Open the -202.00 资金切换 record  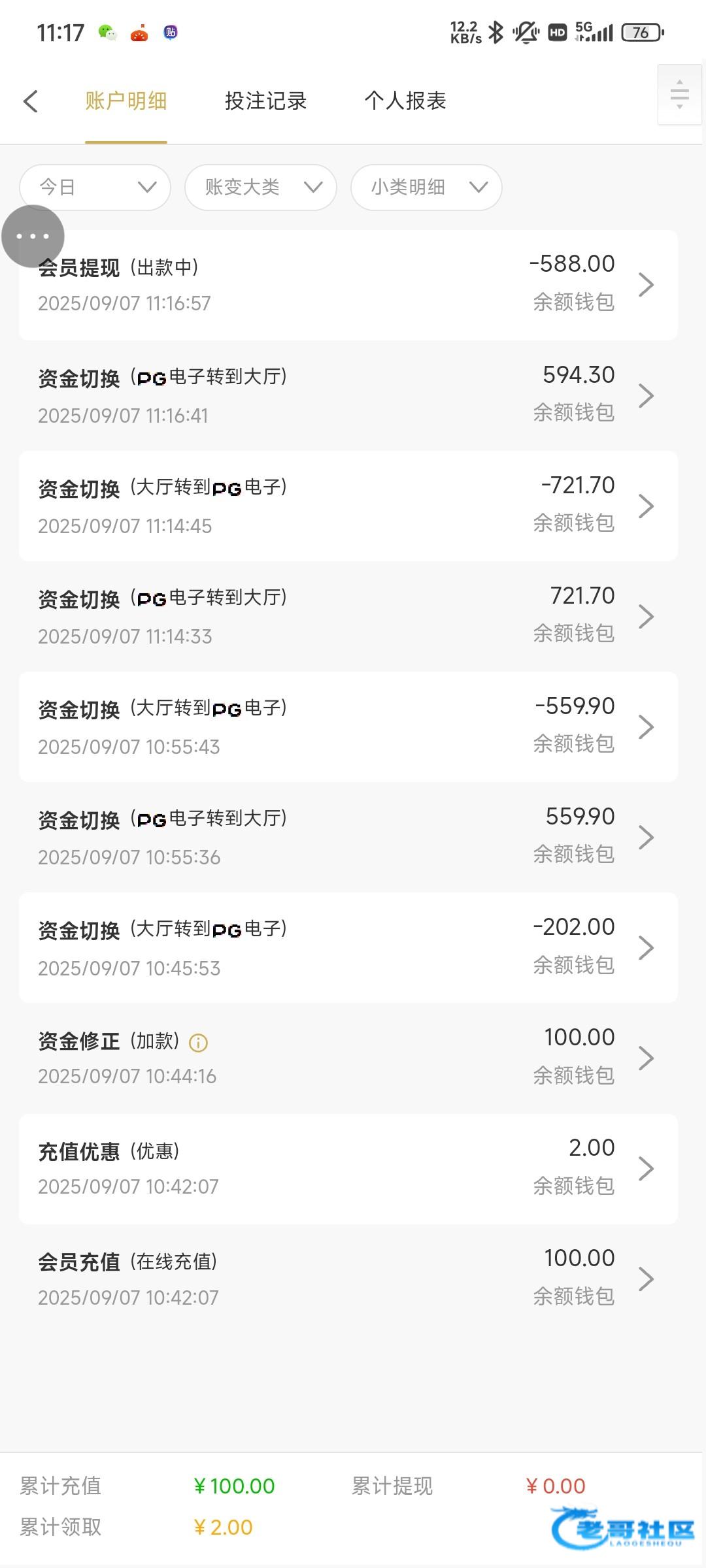[x=348, y=947]
